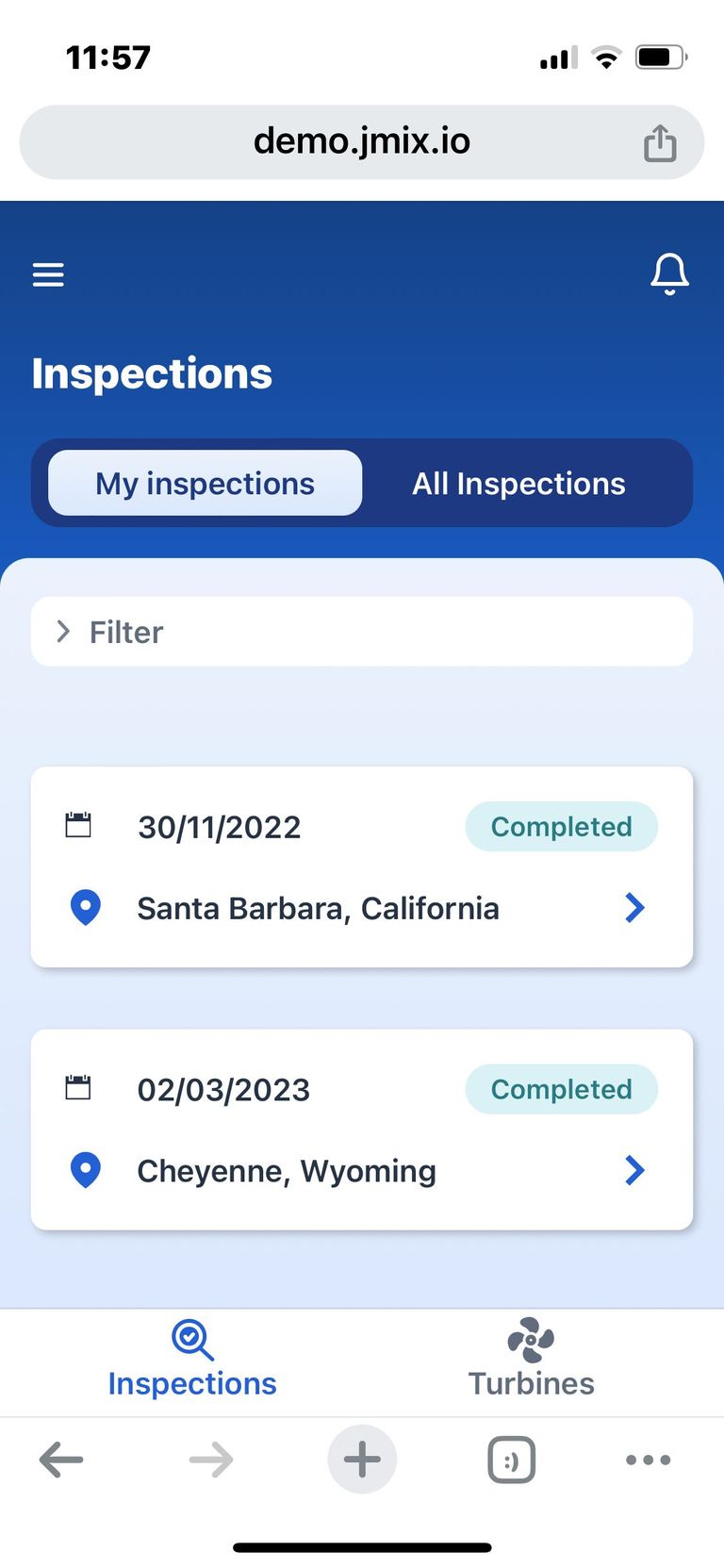Viewport: 724px width, 1568px height.
Task: Share the page from address bar
Action: [660, 143]
